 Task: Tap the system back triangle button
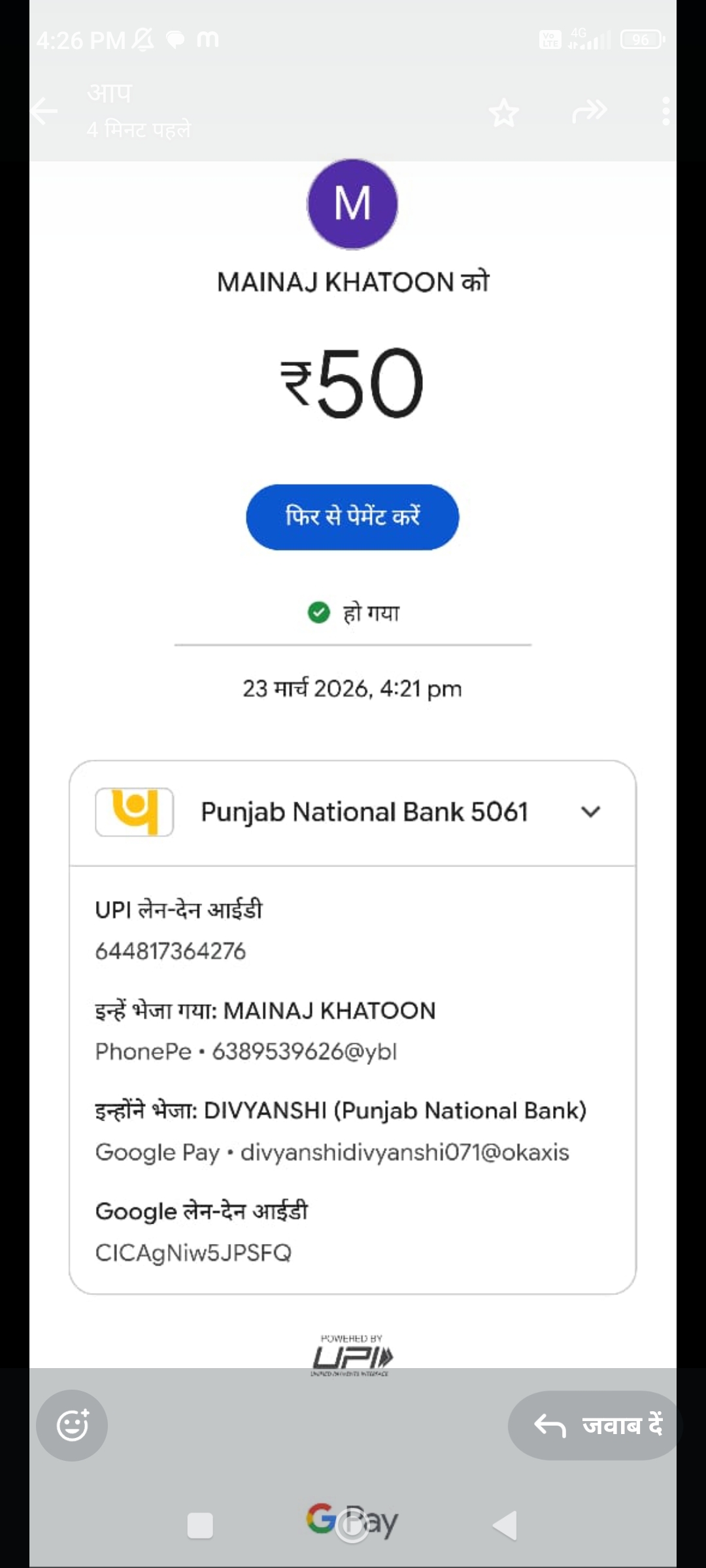point(506,1526)
